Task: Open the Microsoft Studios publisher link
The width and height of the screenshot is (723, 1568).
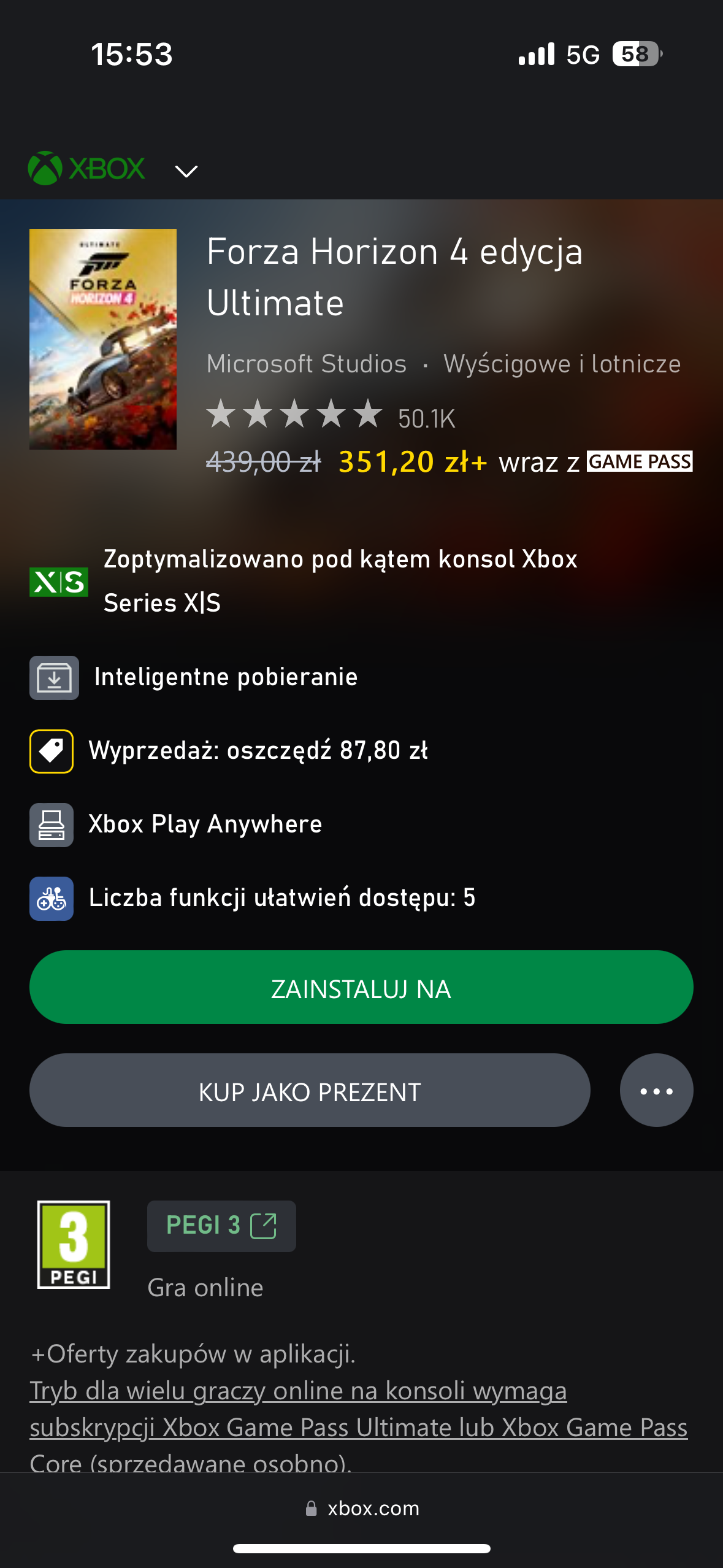Action: (307, 364)
